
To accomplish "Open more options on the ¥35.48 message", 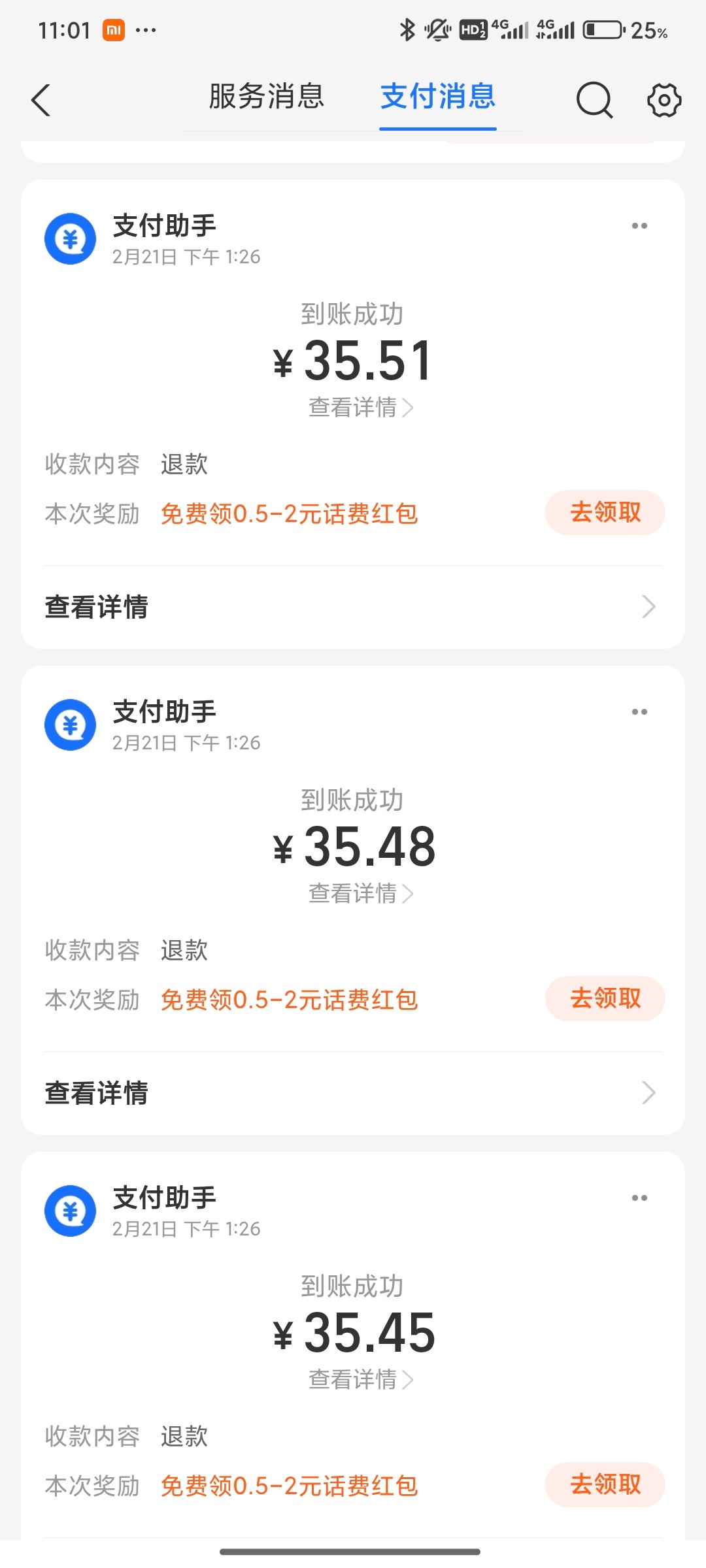I will [x=639, y=712].
